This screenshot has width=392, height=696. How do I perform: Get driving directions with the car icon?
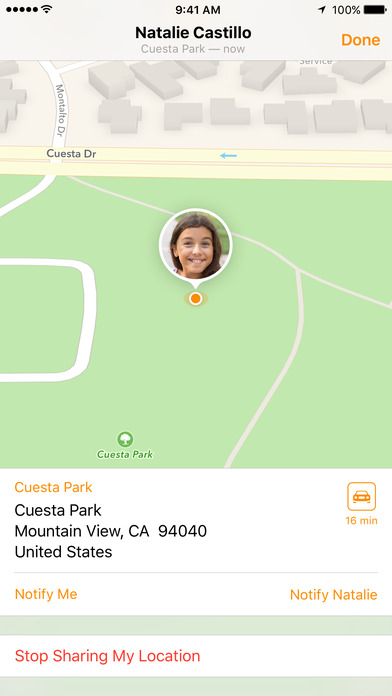(361, 496)
